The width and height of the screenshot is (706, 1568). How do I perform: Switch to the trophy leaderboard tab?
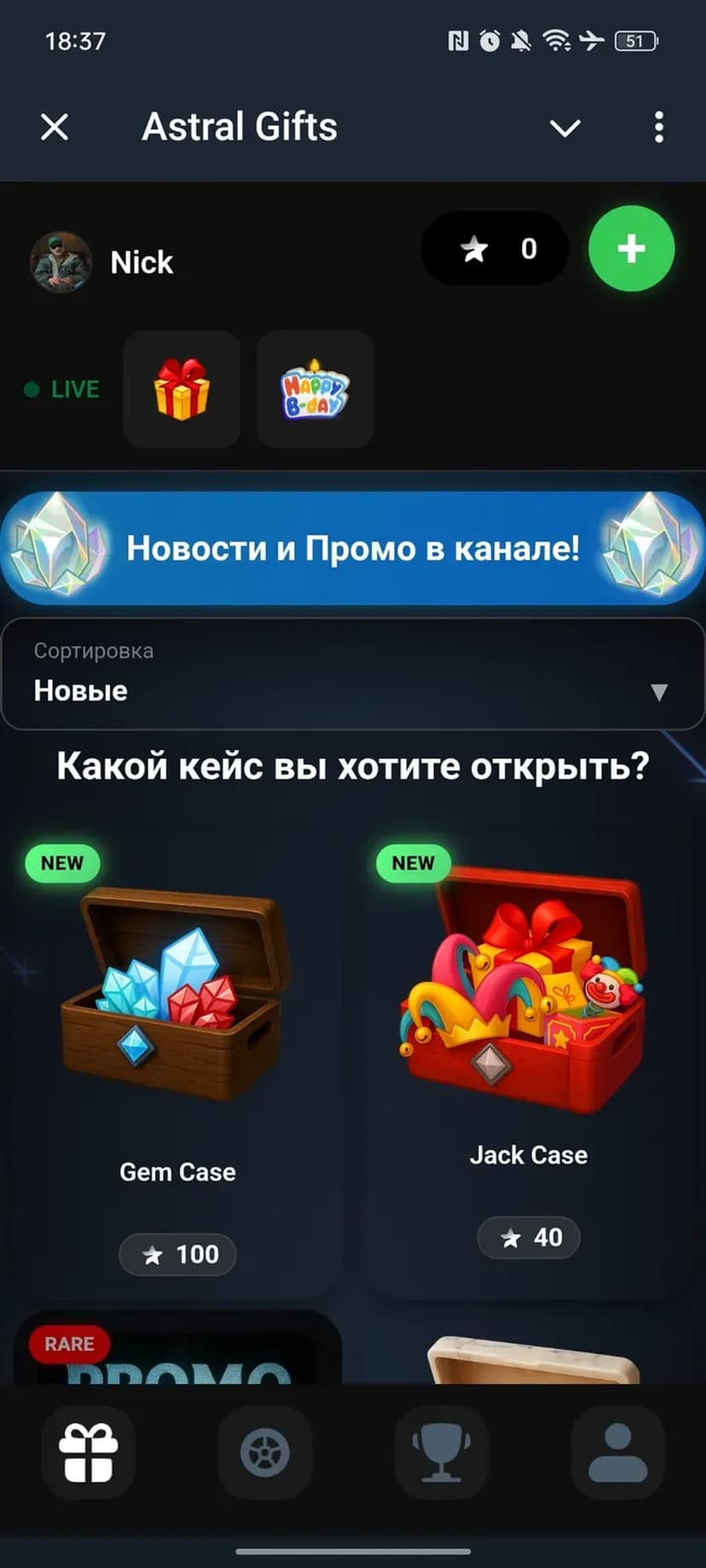(441, 1452)
